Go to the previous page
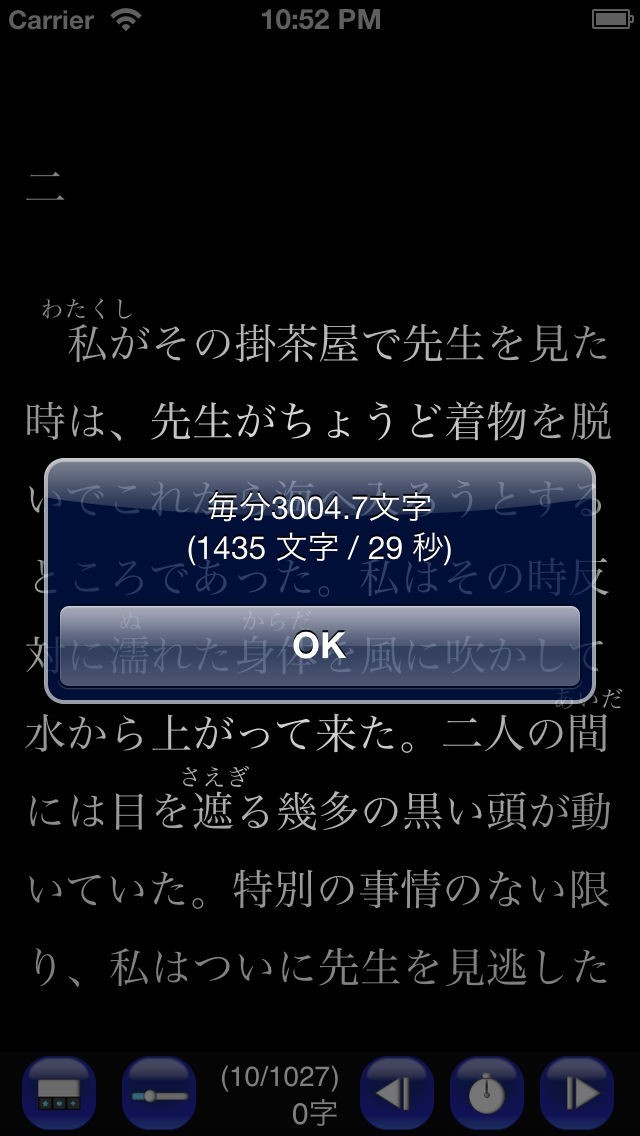Viewport: 640px width, 1136px height. click(x=396, y=1093)
